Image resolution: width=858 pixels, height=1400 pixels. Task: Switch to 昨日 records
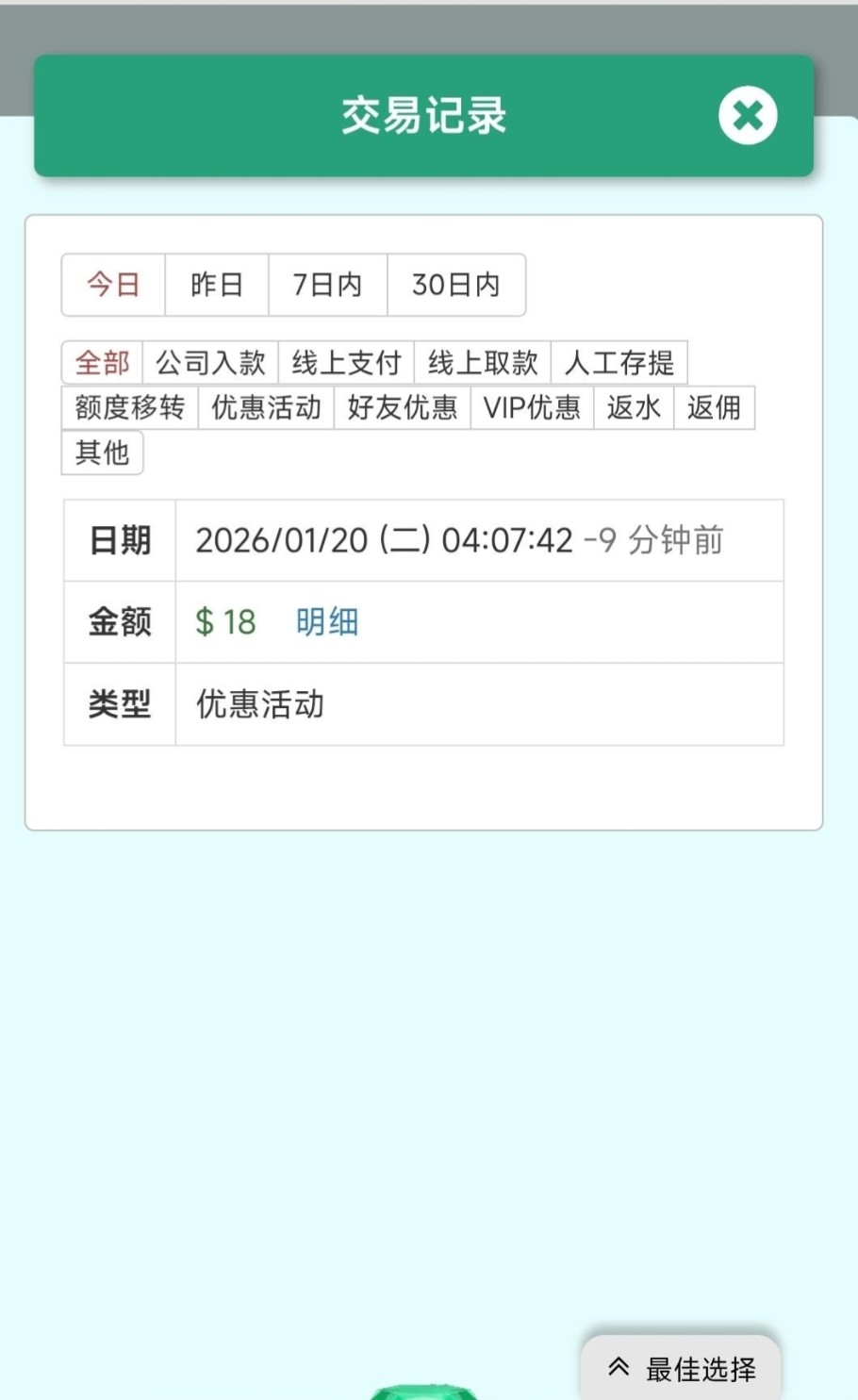(217, 285)
